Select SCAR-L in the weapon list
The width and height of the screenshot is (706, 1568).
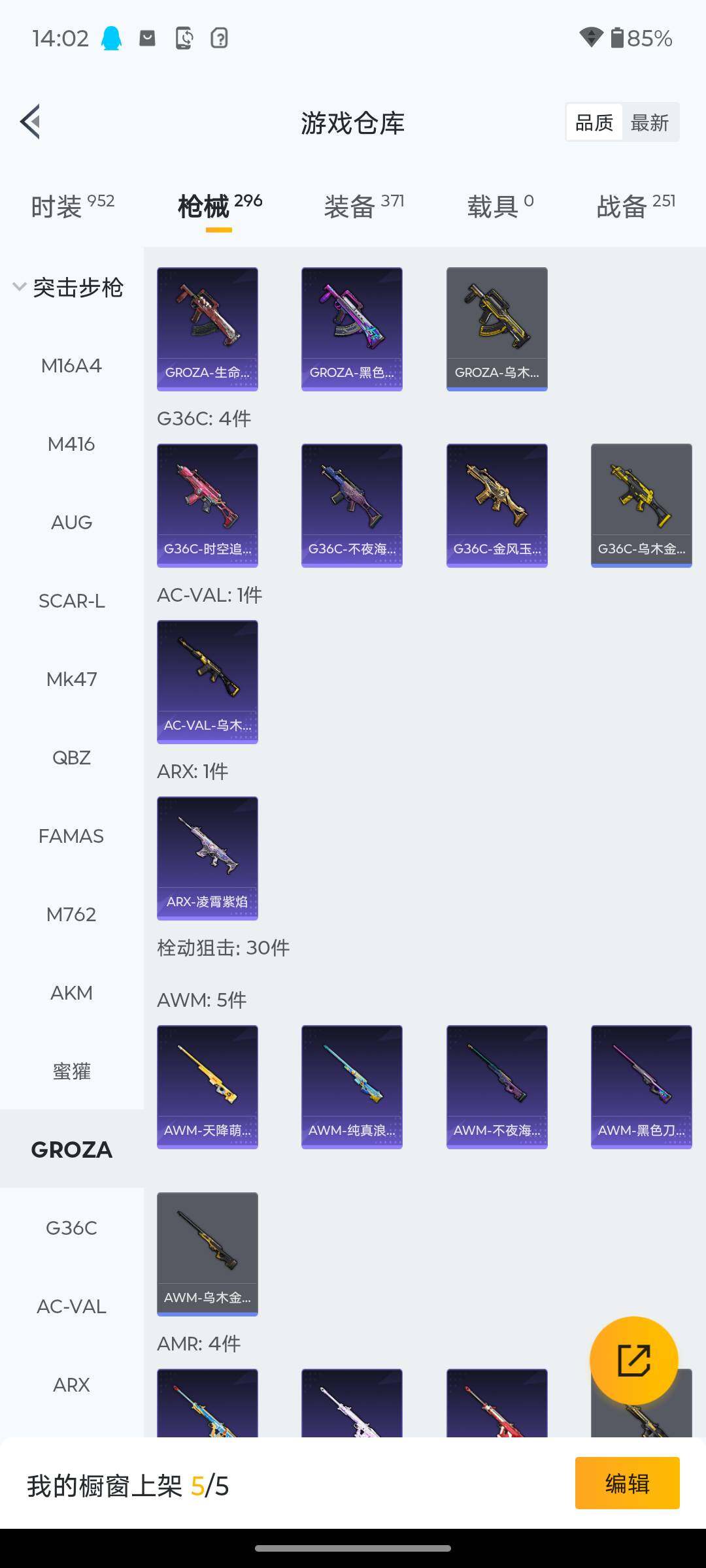click(x=71, y=601)
